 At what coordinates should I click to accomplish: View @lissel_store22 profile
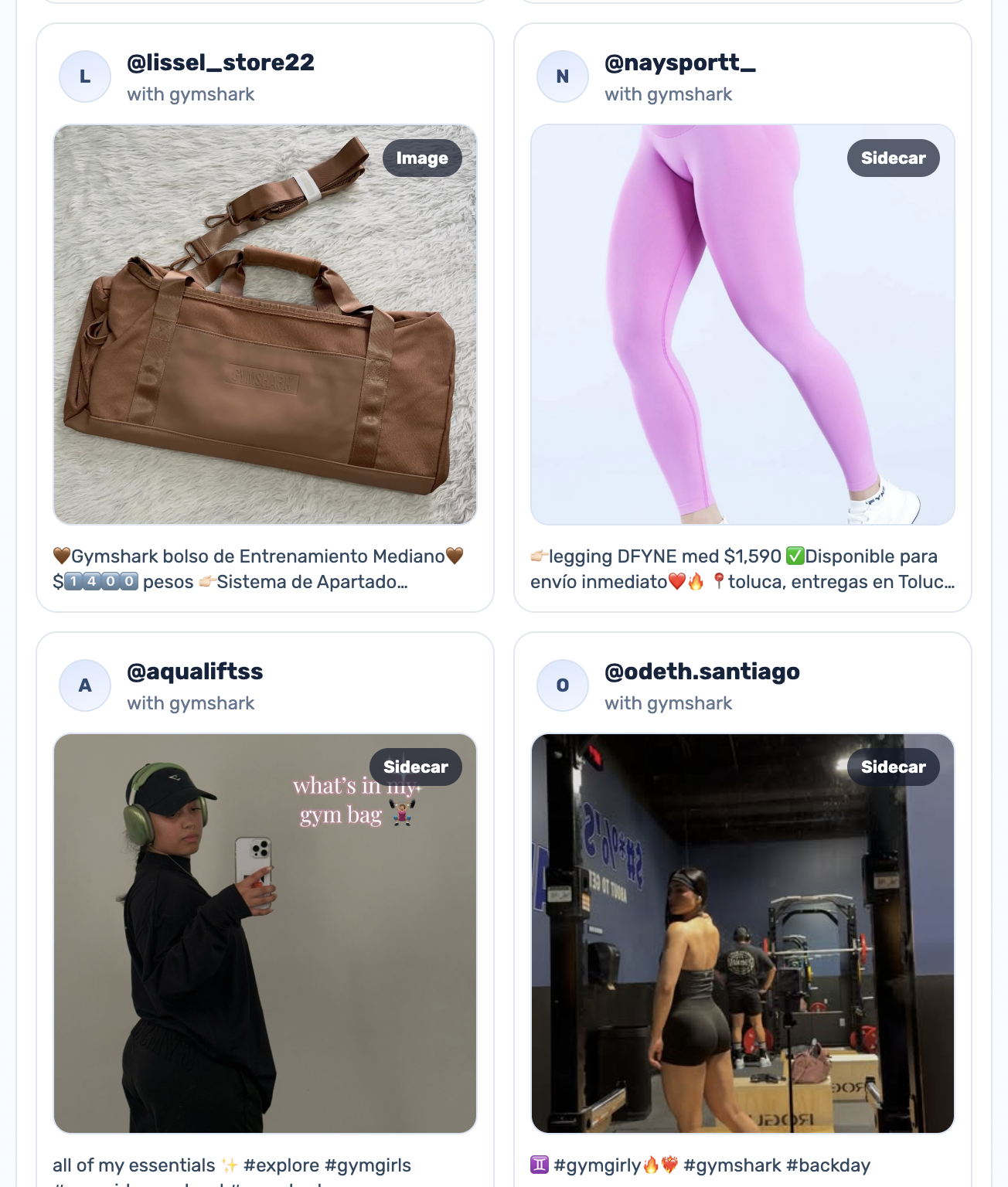tap(220, 63)
